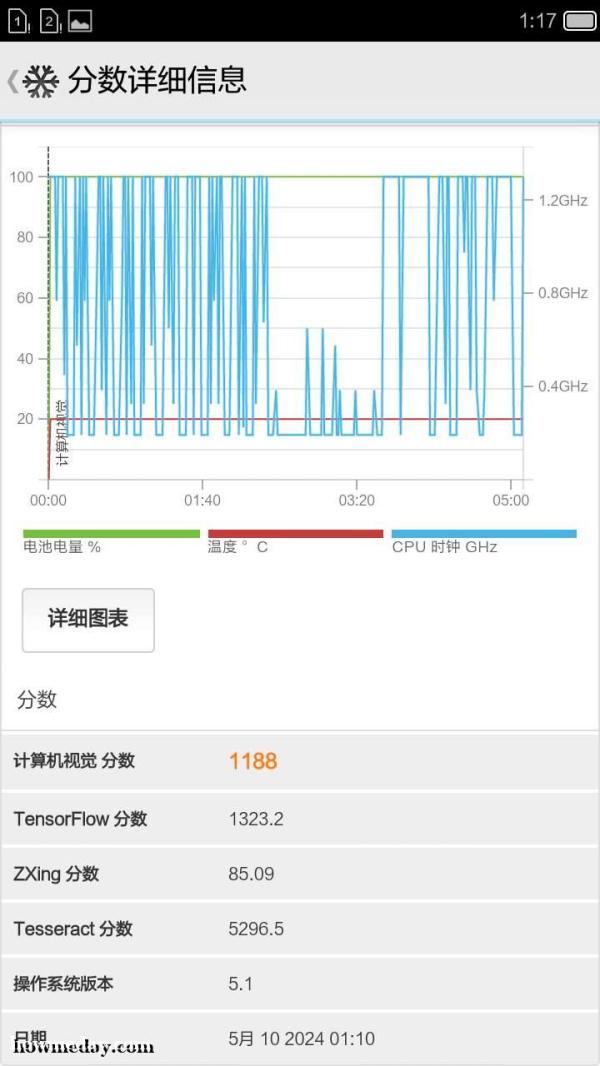Open the 详细图表 detailed chart

pyautogui.click(x=88, y=619)
